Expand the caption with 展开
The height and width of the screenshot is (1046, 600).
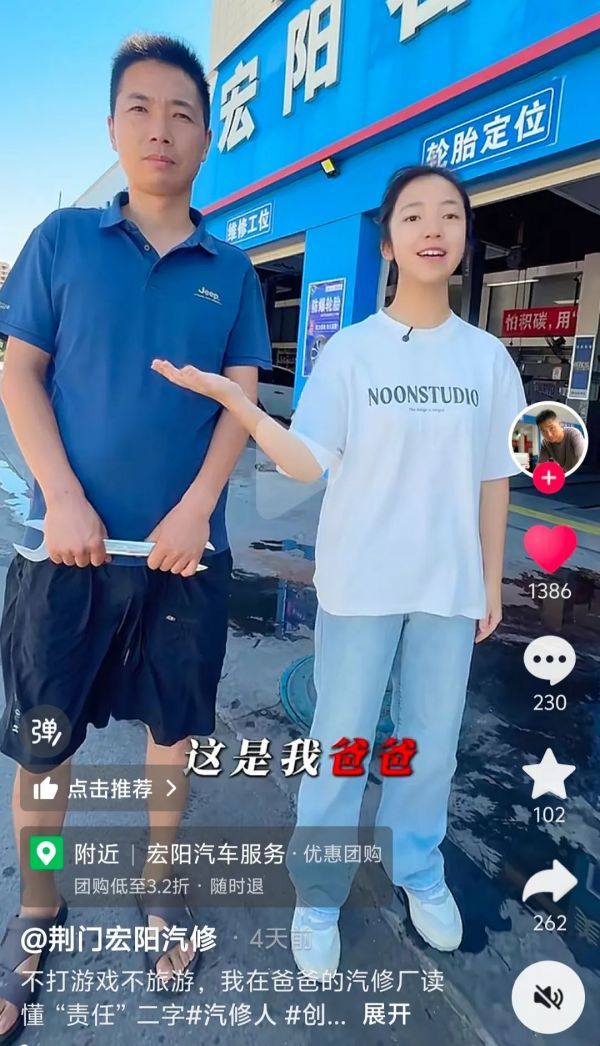click(386, 1014)
